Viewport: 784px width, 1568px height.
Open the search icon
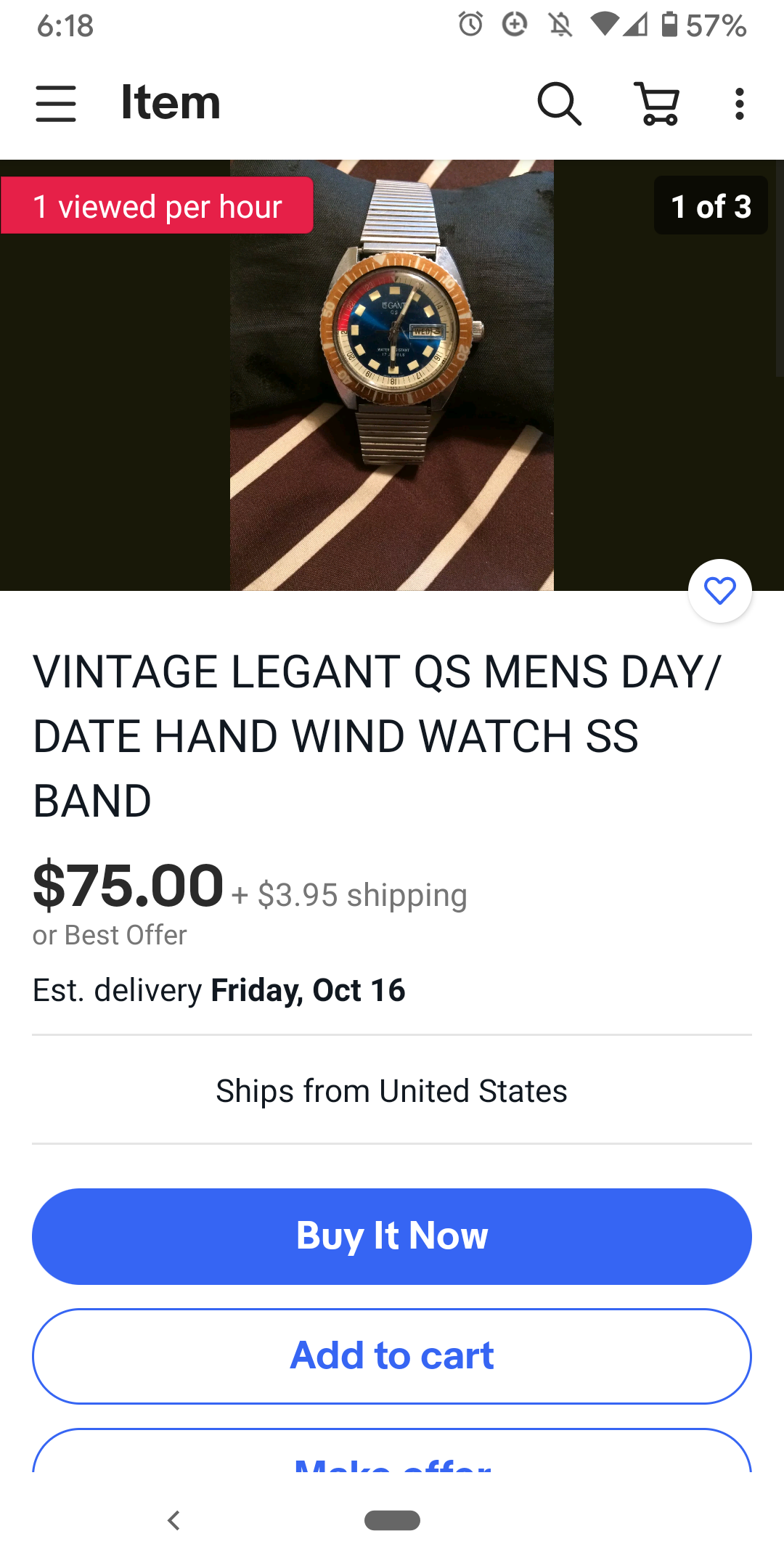click(559, 103)
